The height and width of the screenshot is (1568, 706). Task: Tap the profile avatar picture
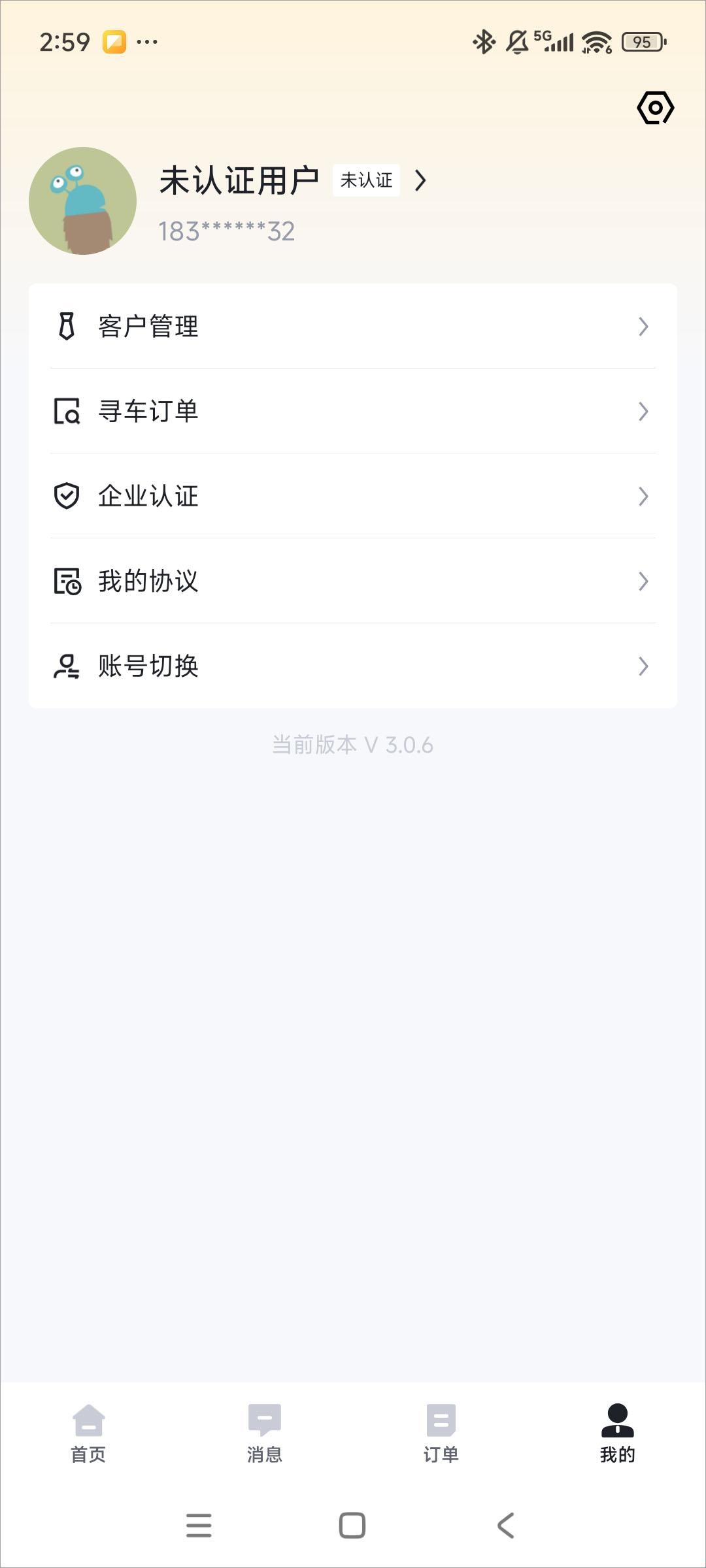pos(83,201)
